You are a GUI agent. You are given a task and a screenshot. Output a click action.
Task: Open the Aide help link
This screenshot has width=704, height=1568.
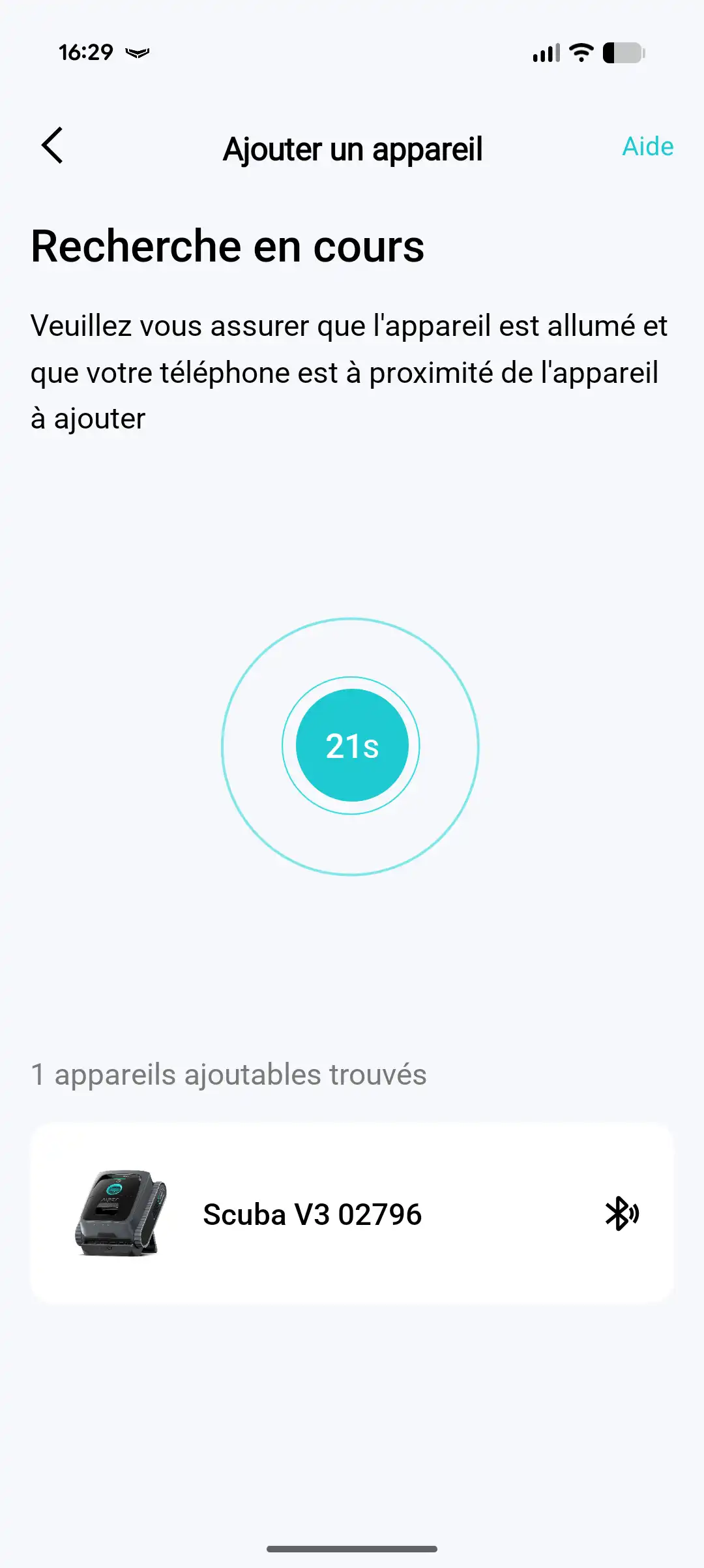point(647,147)
